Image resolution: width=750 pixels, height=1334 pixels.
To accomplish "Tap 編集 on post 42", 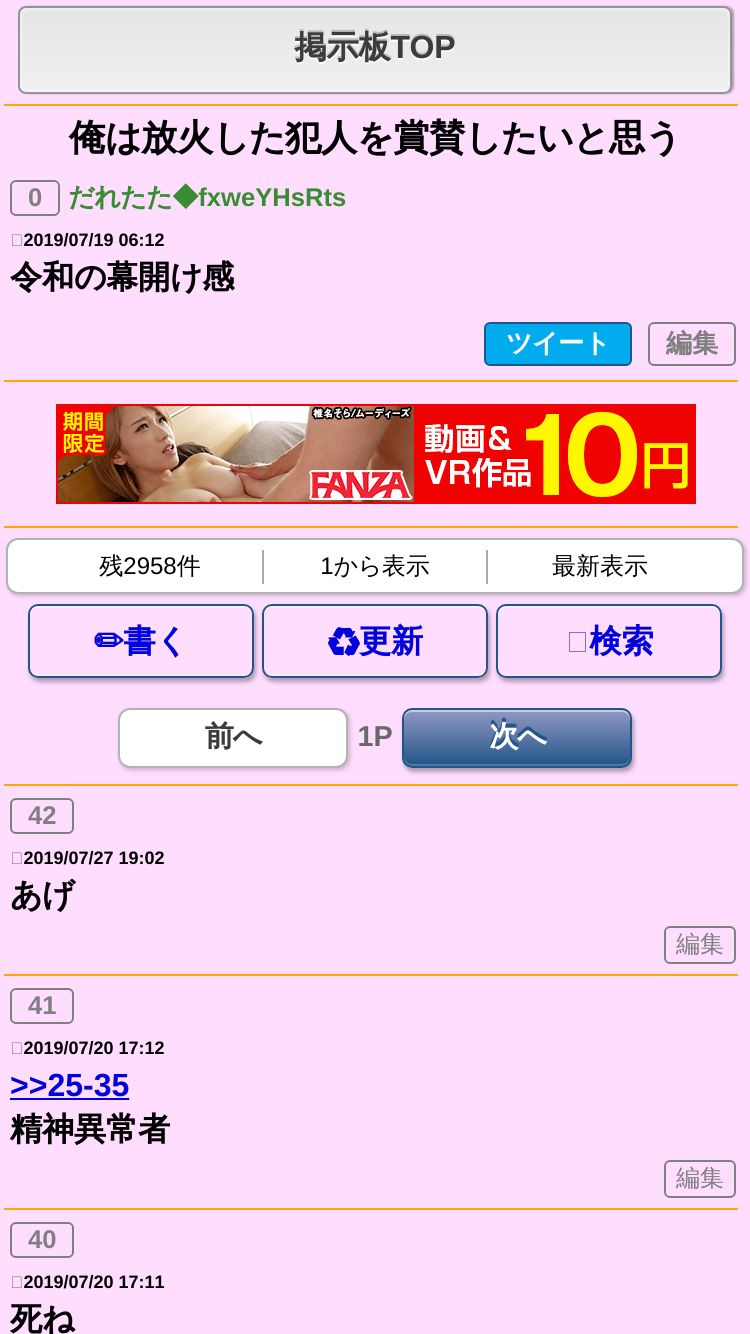I will 699,944.
